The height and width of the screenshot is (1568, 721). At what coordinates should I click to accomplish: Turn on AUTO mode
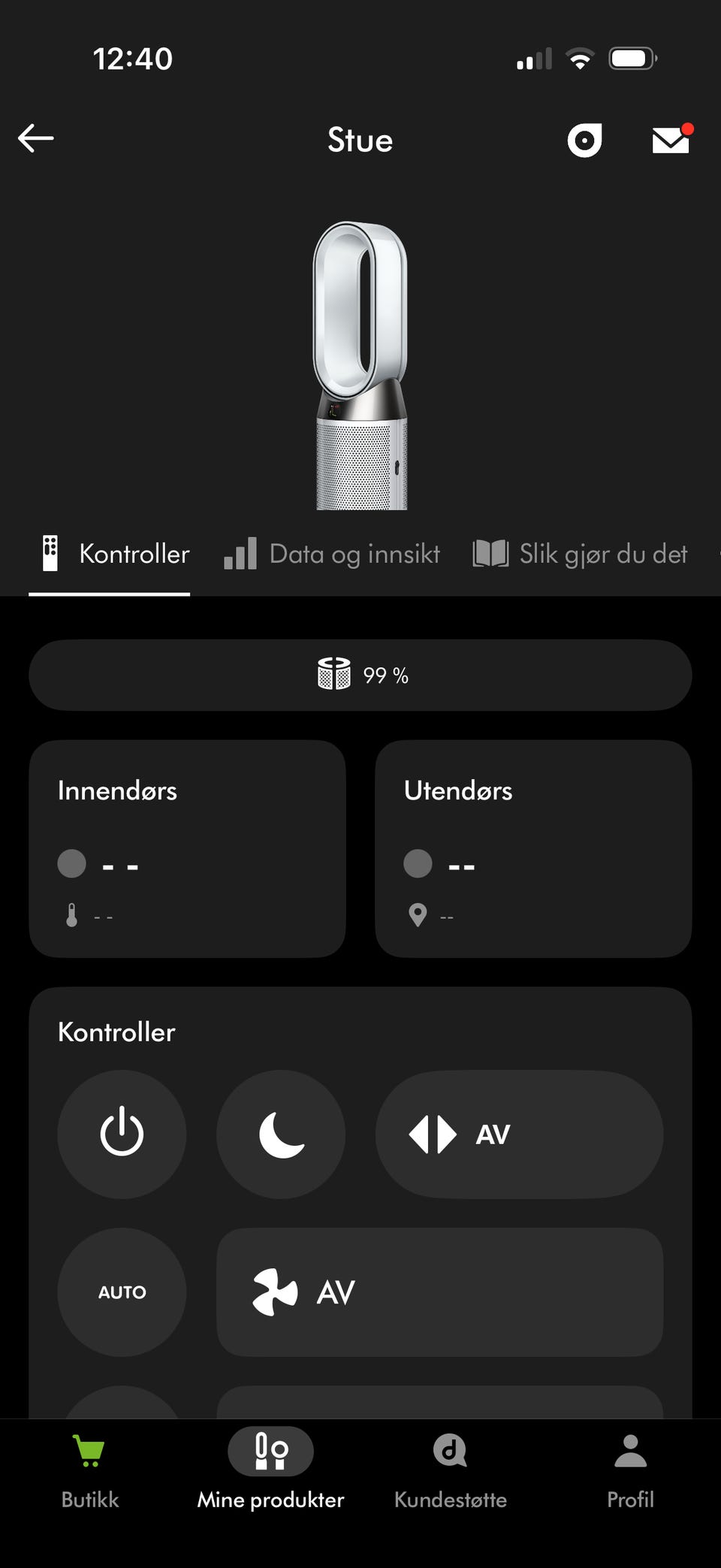(122, 1292)
